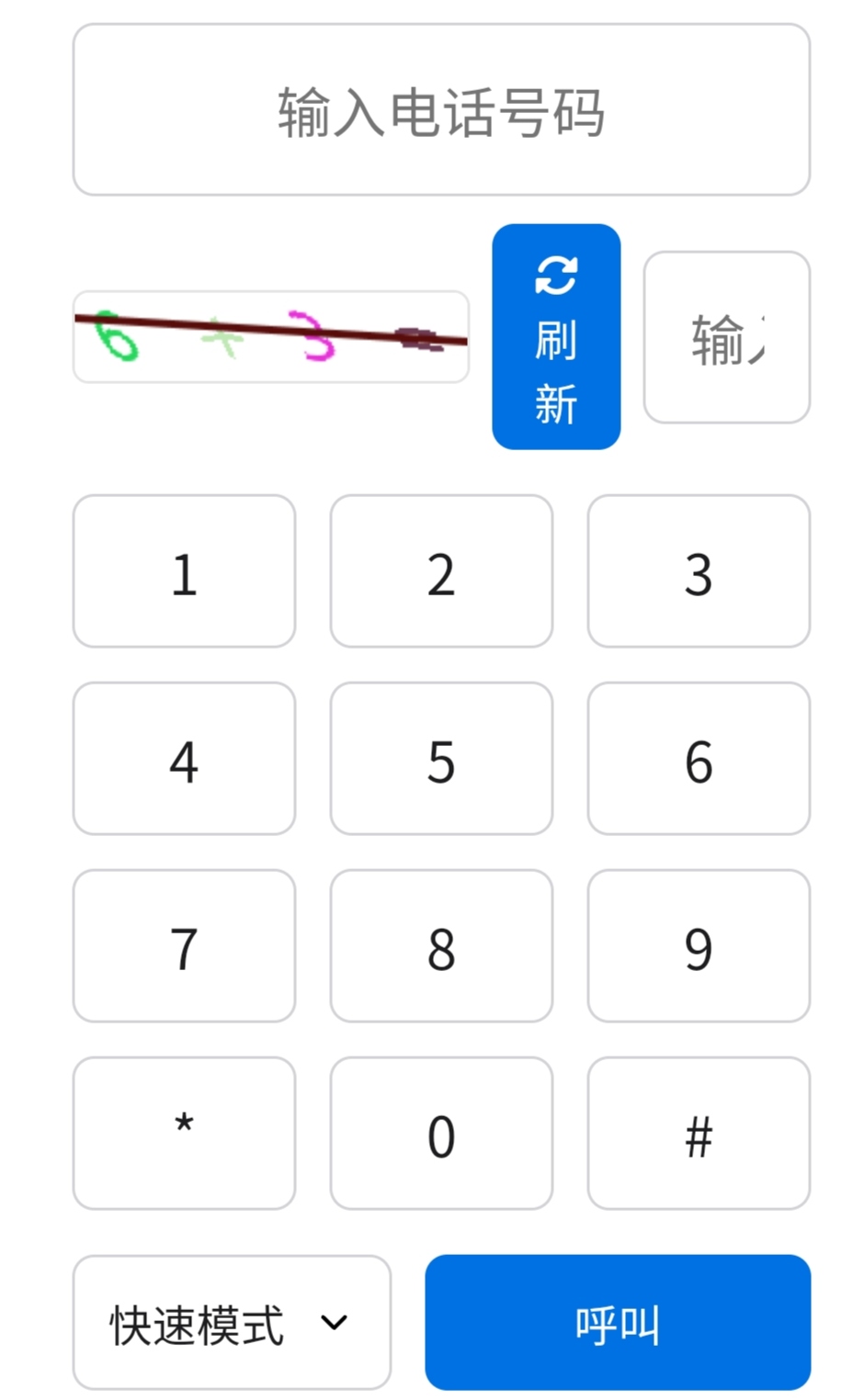Refresh the captcha with 刷新 button
The width and height of the screenshot is (864, 1400).
(556, 337)
